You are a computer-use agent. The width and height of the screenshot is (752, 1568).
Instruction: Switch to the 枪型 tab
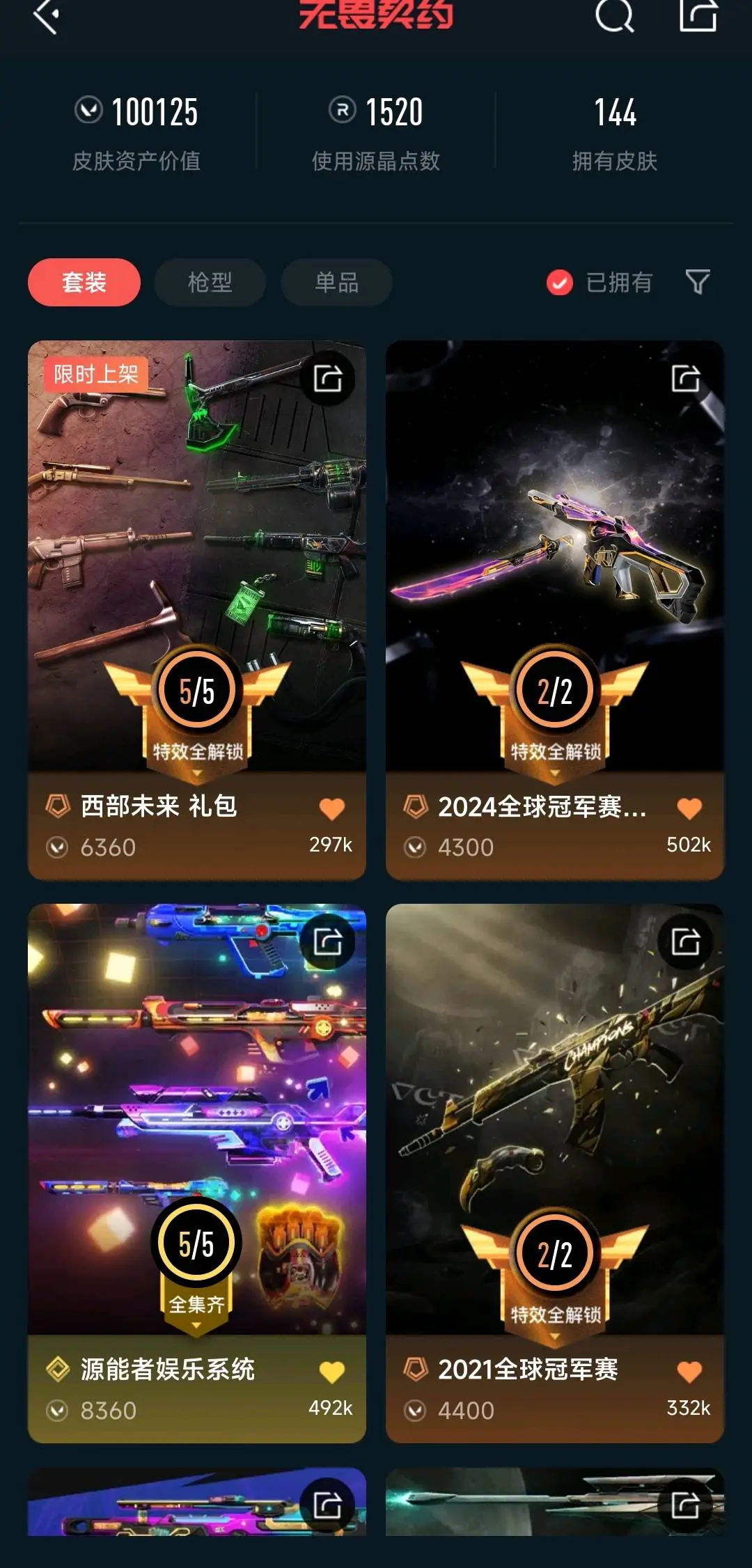[x=210, y=282]
